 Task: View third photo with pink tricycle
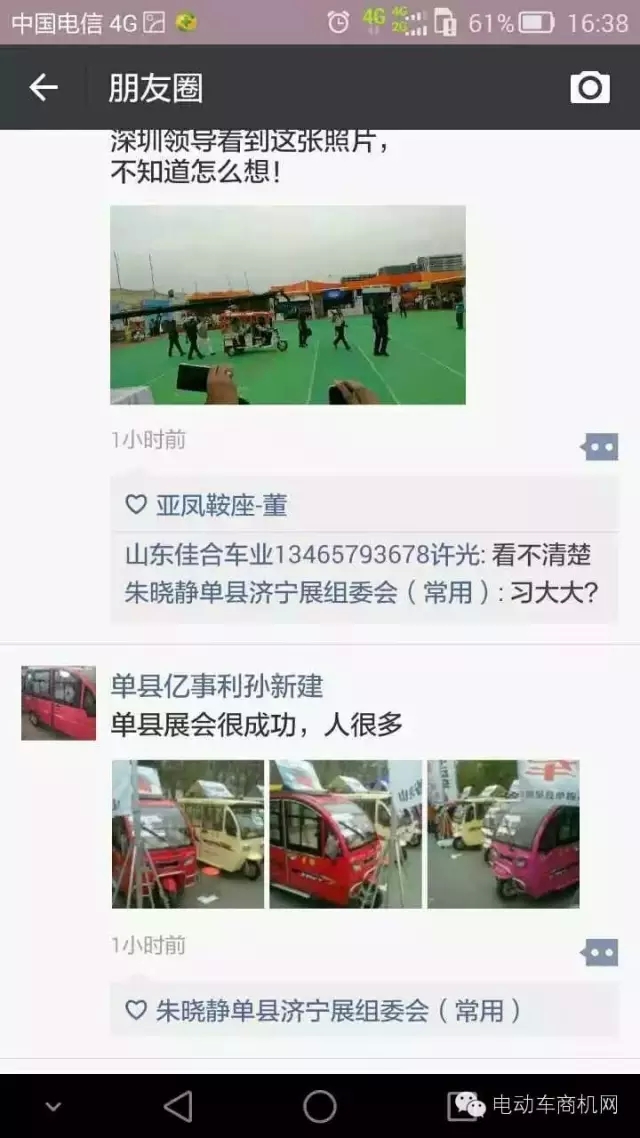coord(503,834)
